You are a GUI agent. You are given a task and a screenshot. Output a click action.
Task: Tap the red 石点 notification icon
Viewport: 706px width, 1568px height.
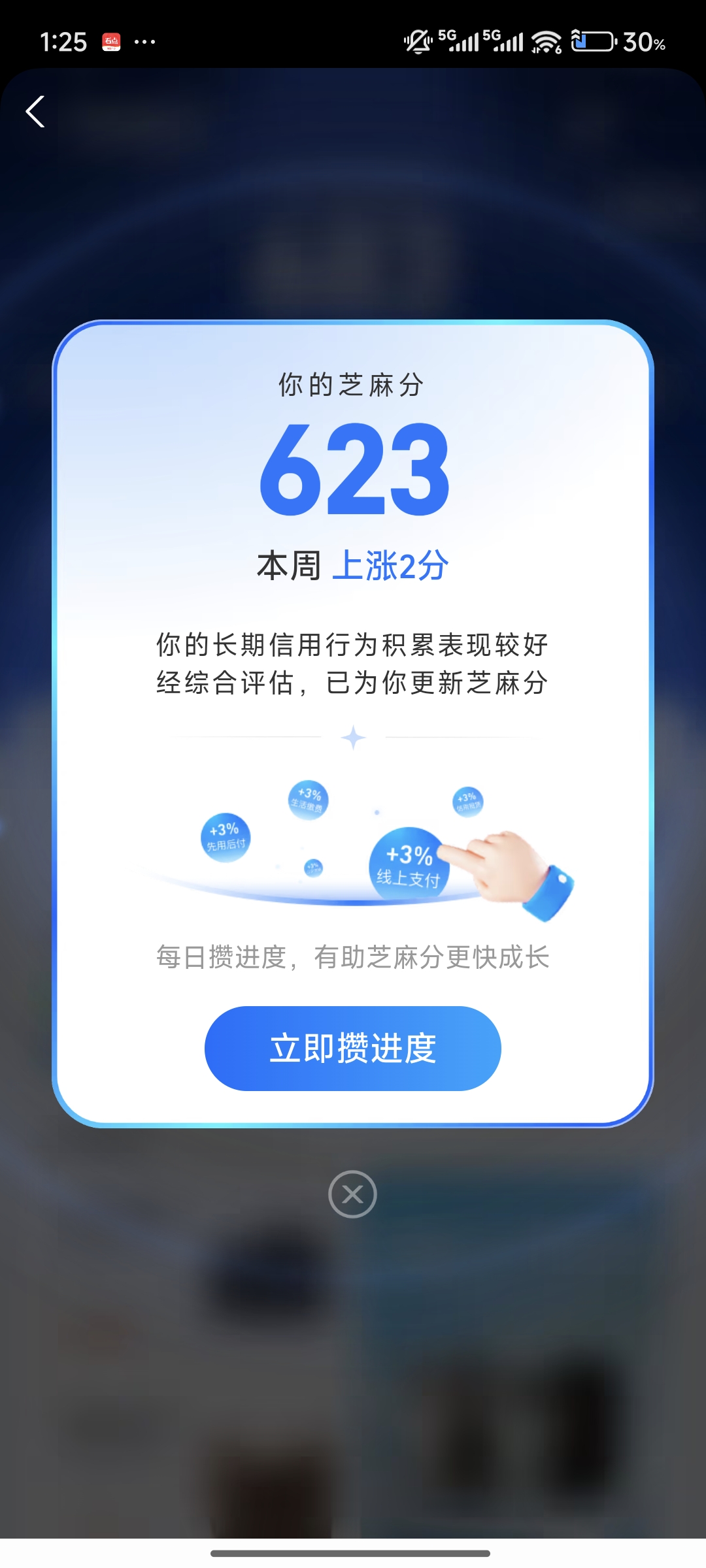(x=110, y=41)
